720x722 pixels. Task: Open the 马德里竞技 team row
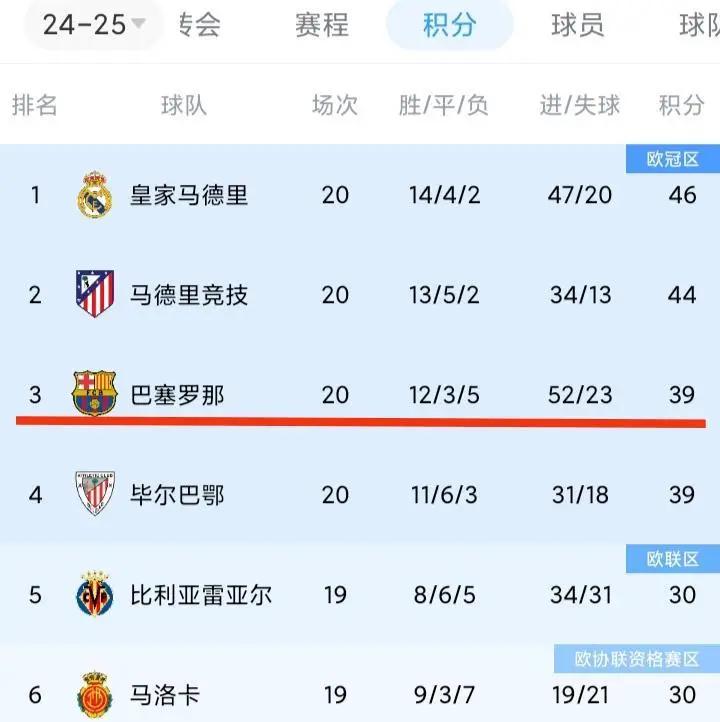pos(188,294)
